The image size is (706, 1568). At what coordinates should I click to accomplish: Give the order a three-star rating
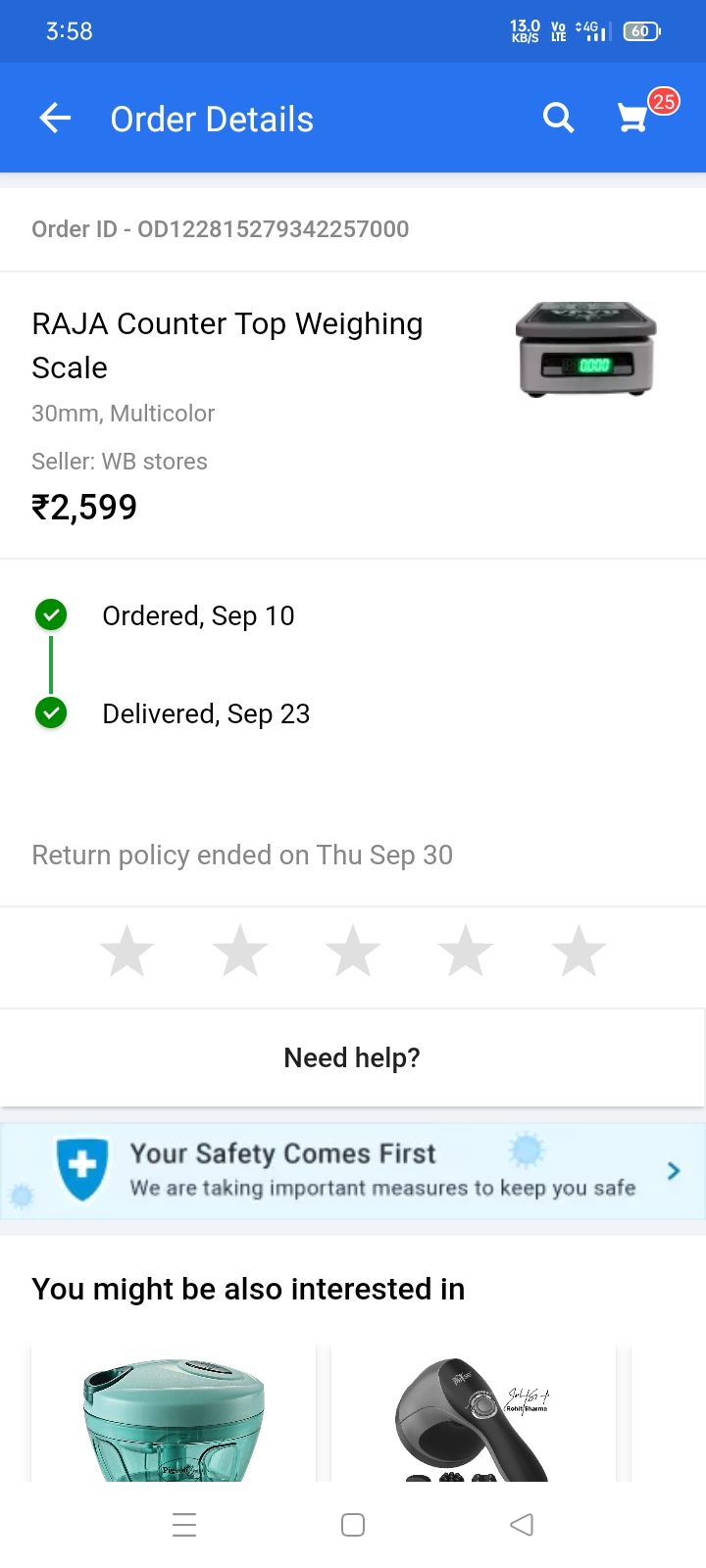[353, 952]
